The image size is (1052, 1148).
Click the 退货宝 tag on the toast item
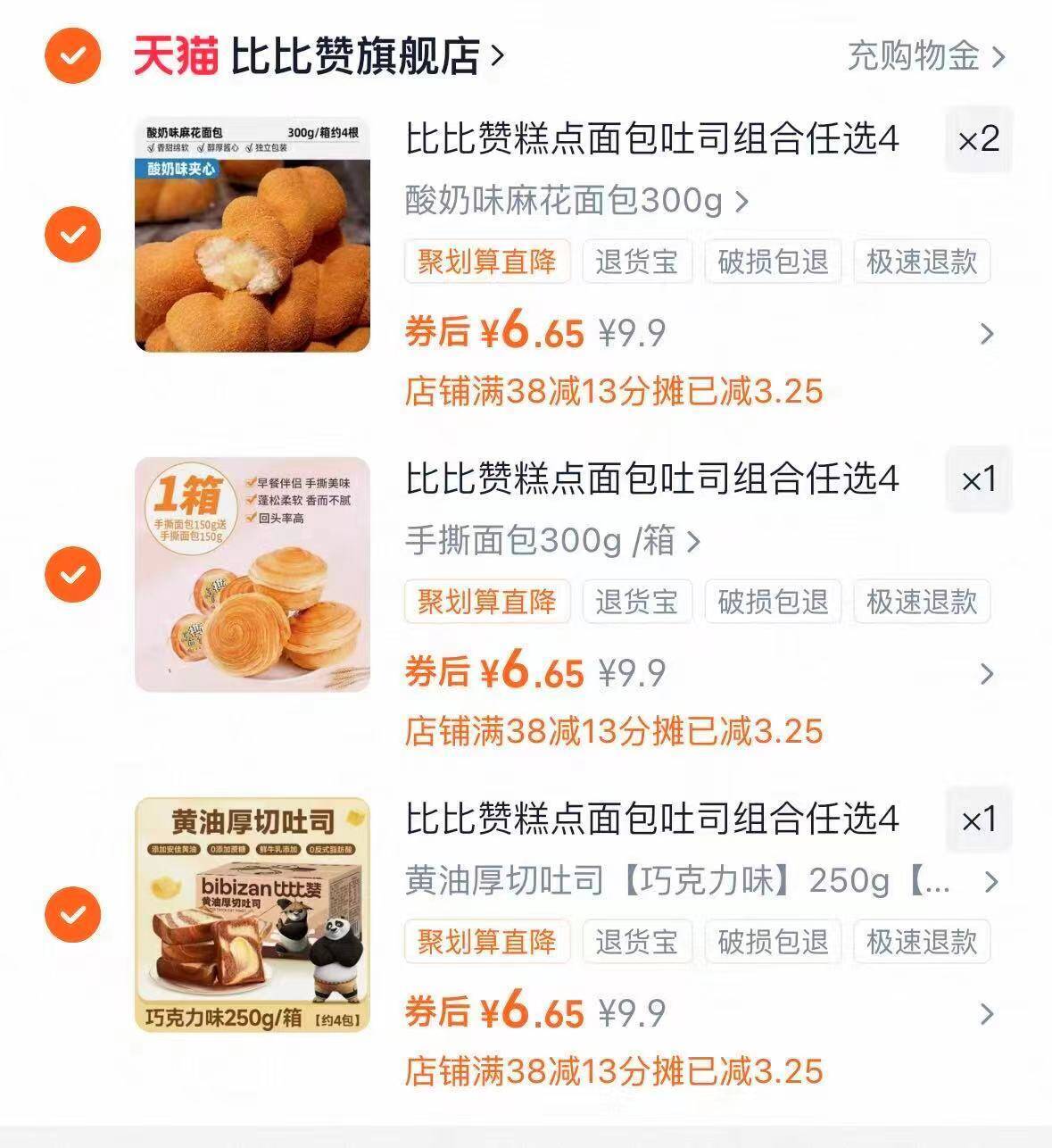637,942
